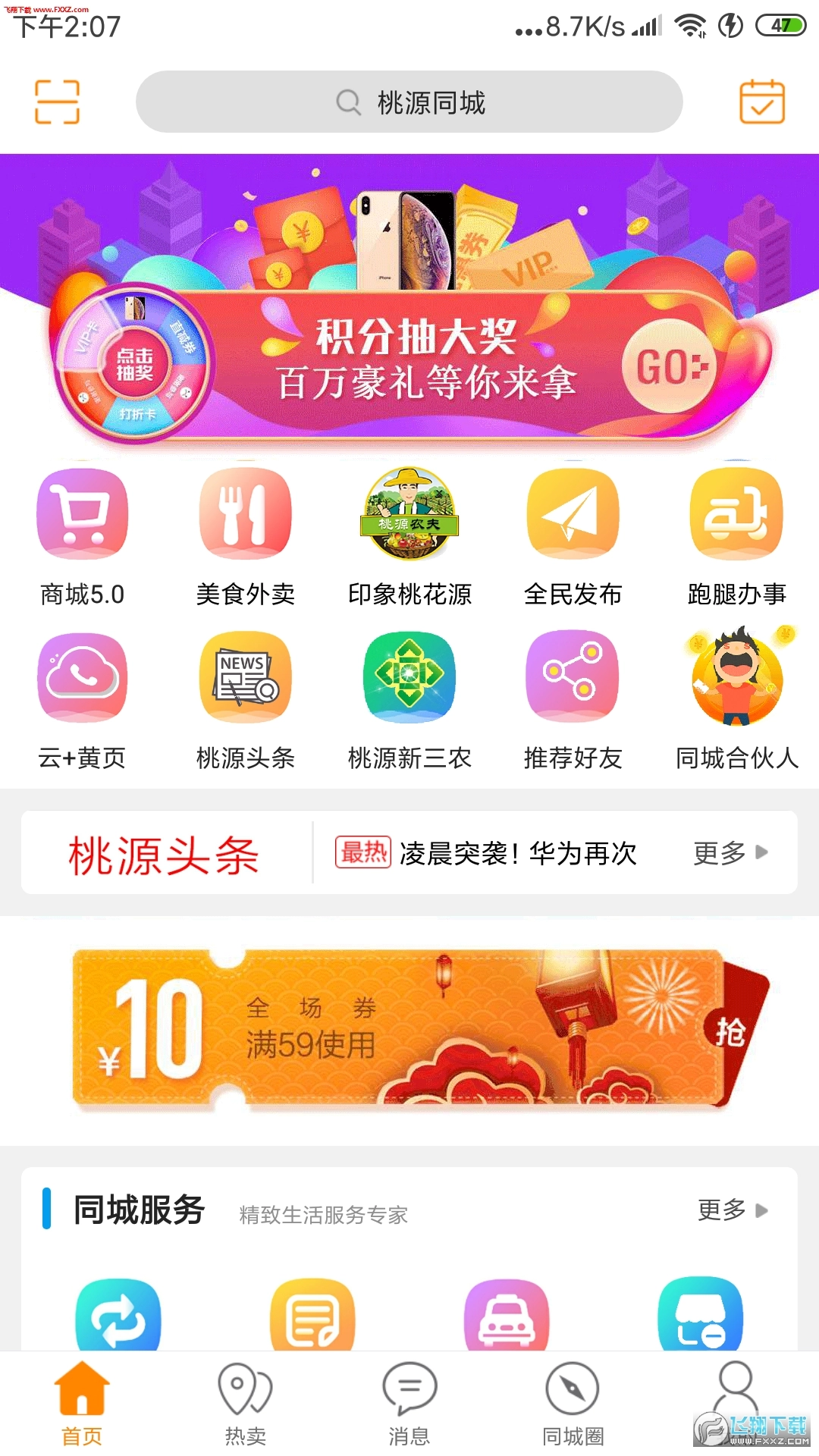This screenshot has width=819, height=1456.
Task: Open the 同城合伙人 icon
Action: (736, 677)
